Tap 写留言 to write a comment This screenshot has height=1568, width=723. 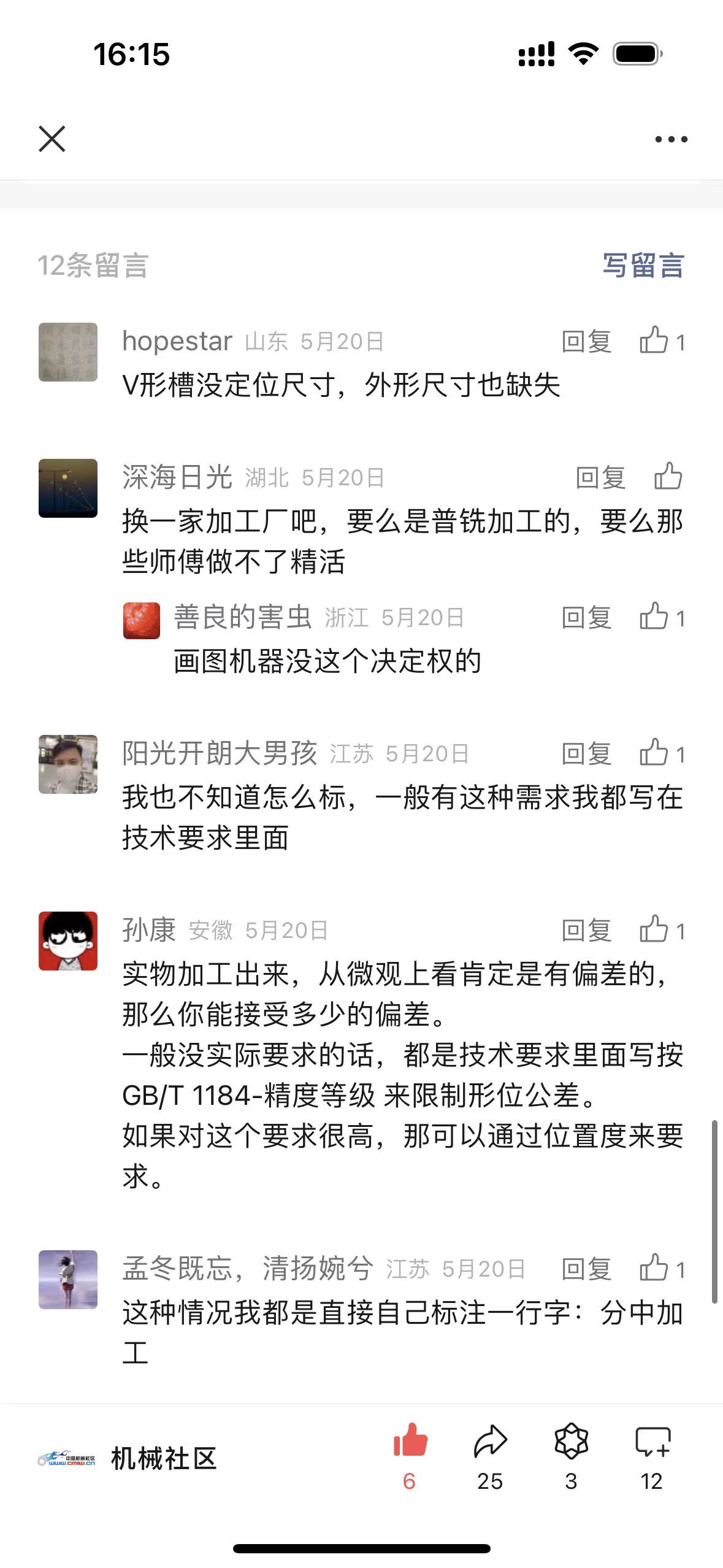[643, 266]
